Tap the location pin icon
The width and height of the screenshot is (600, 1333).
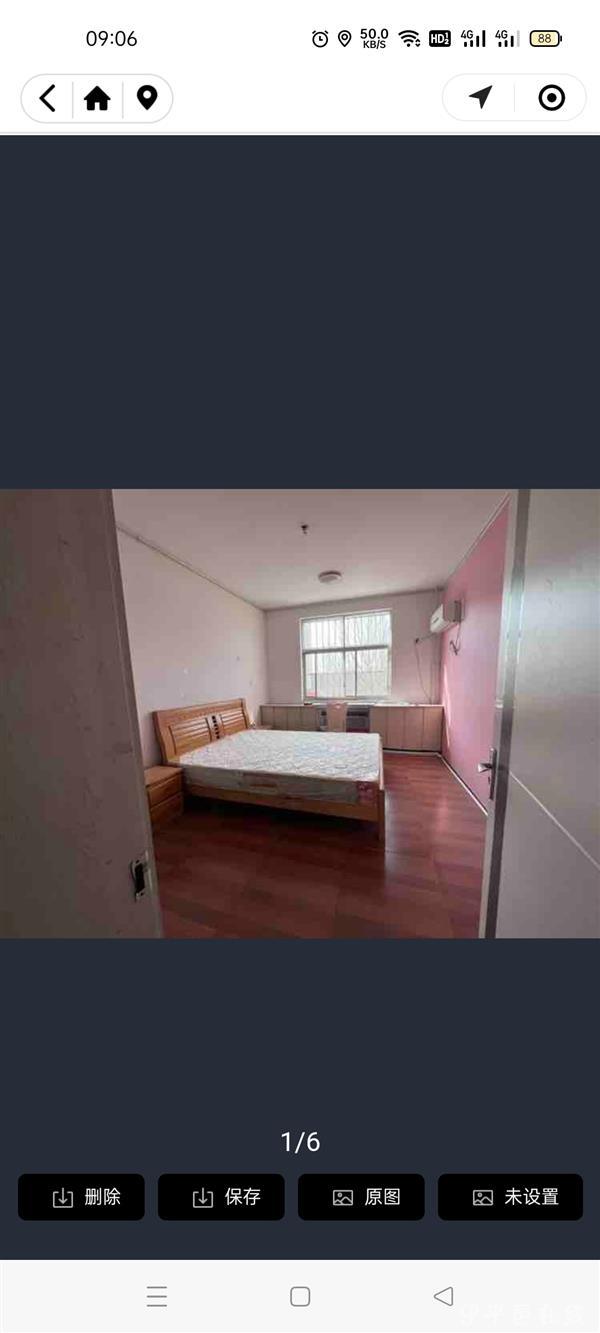click(x=147, y=98)
